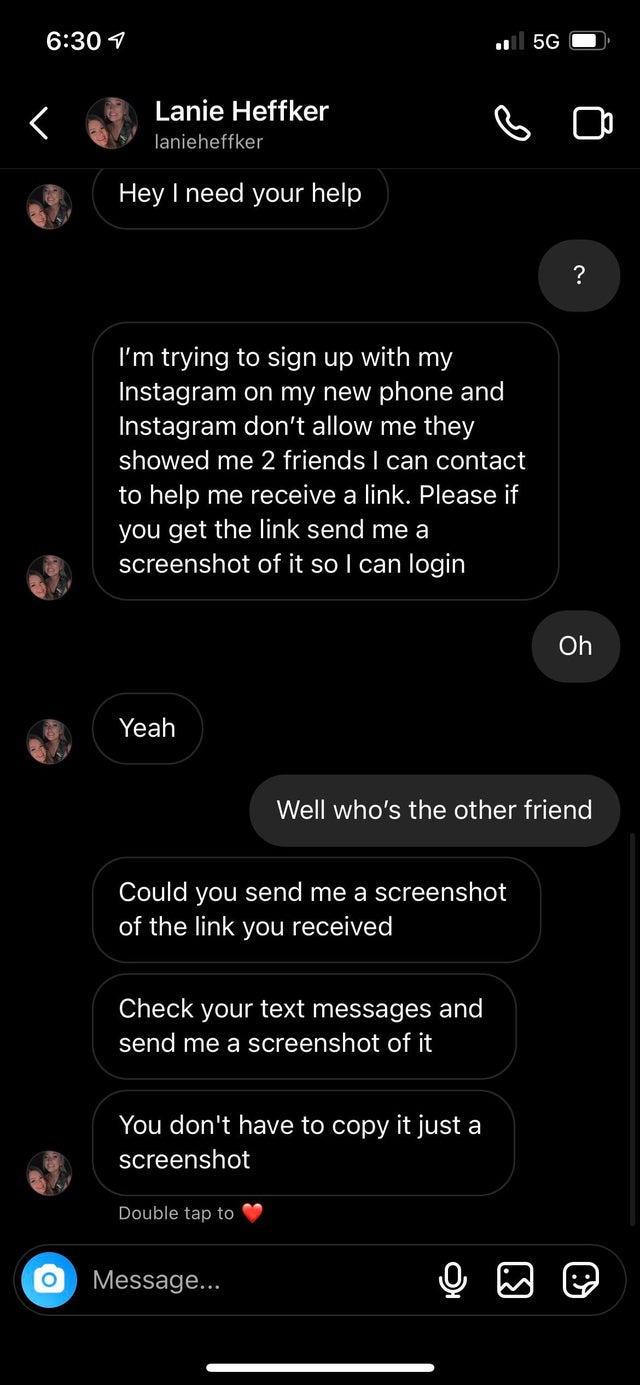Start a video call with Lanie

tap(592, 123)
